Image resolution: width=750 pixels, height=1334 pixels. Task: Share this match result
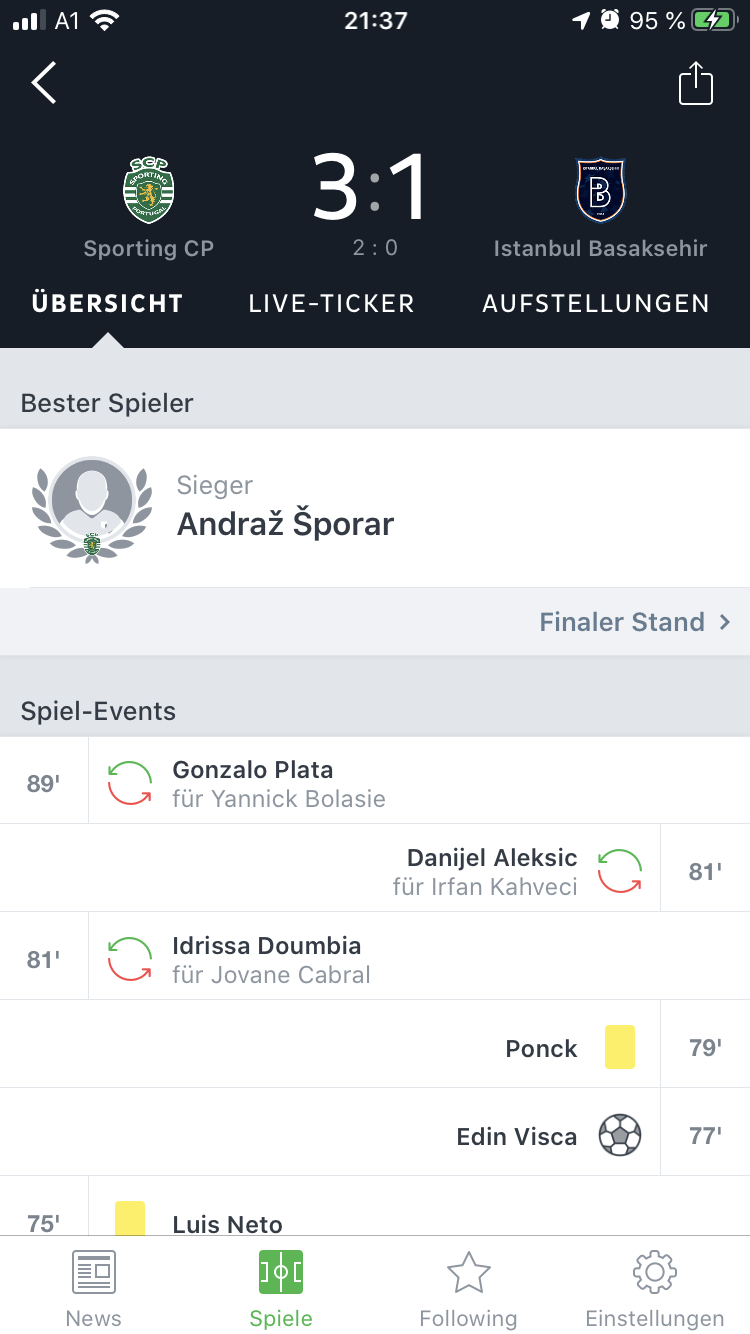pyautogui.click(x=695, y=83)
